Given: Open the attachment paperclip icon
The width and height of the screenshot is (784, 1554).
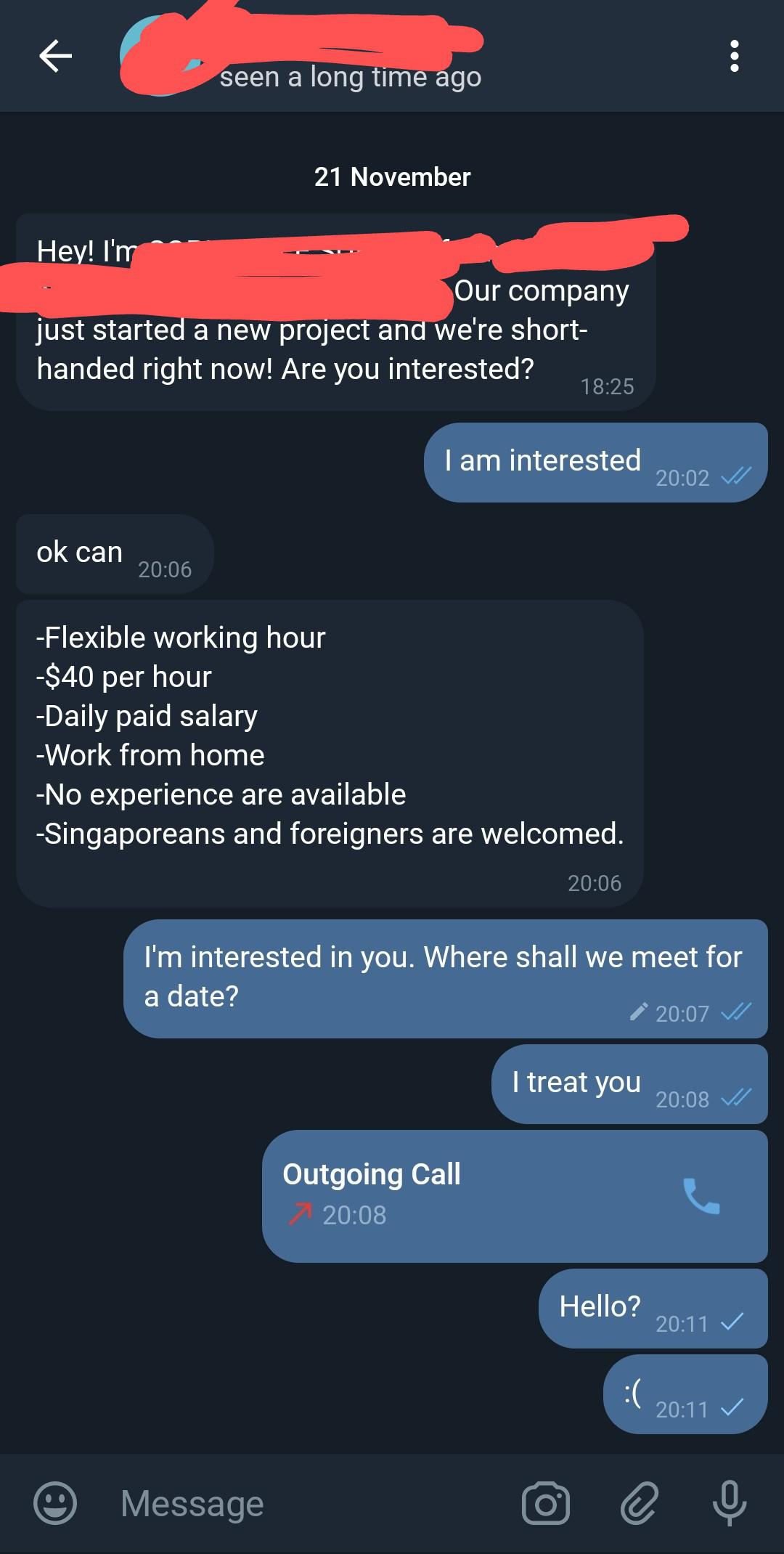Looking at the screenshot, I should tap(642, 1503).
